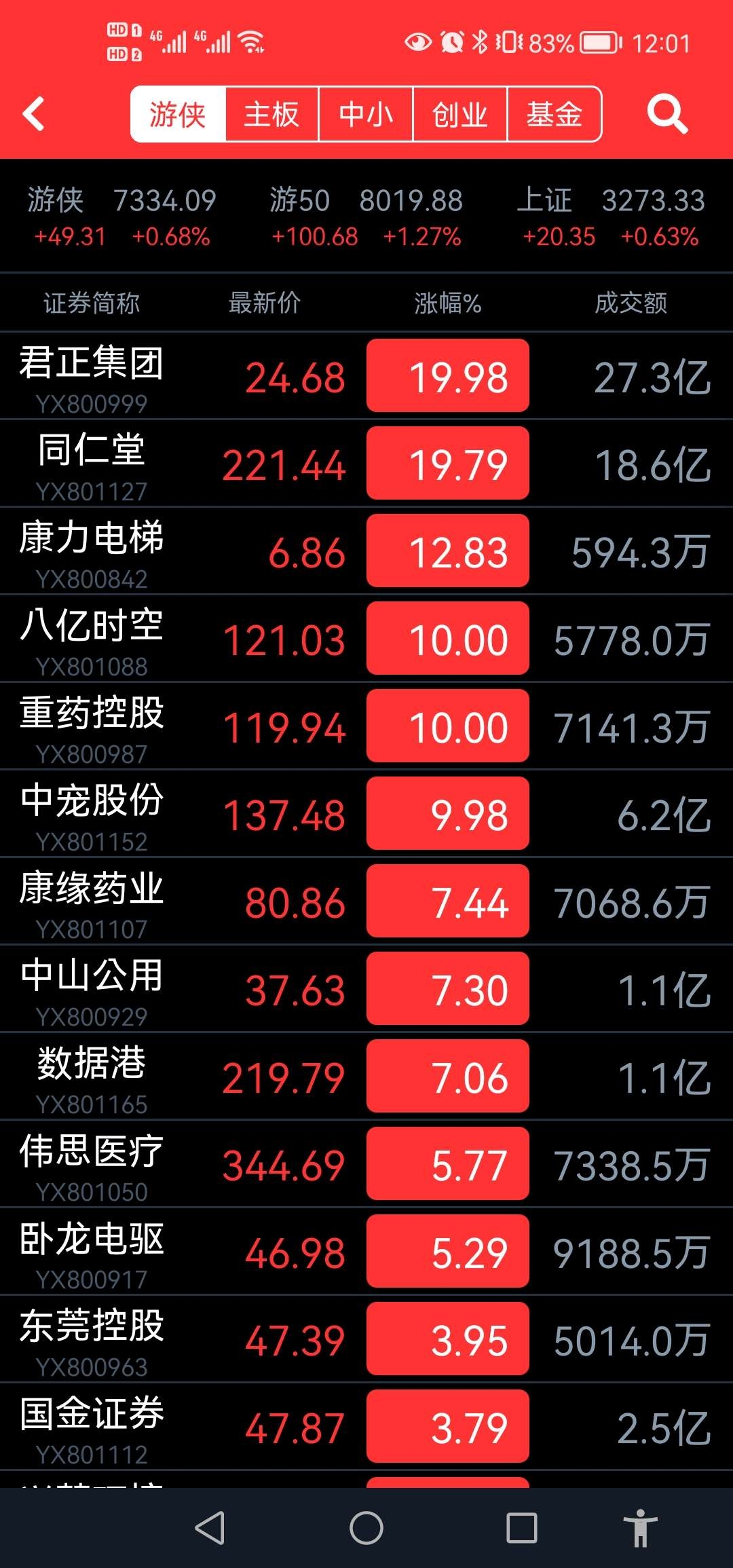Image resolution: width=733 pixels, height=1568 pixels.
Task: Open the 君正集团 stock row
Action: pos(366,376)
